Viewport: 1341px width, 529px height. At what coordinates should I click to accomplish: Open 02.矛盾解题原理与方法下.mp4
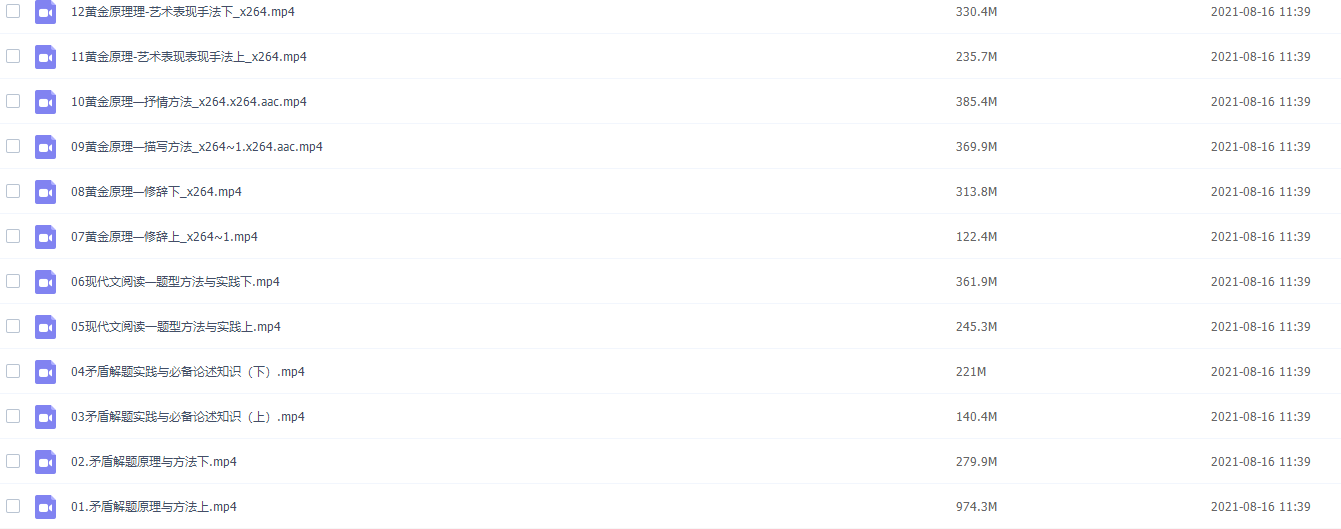153,462
